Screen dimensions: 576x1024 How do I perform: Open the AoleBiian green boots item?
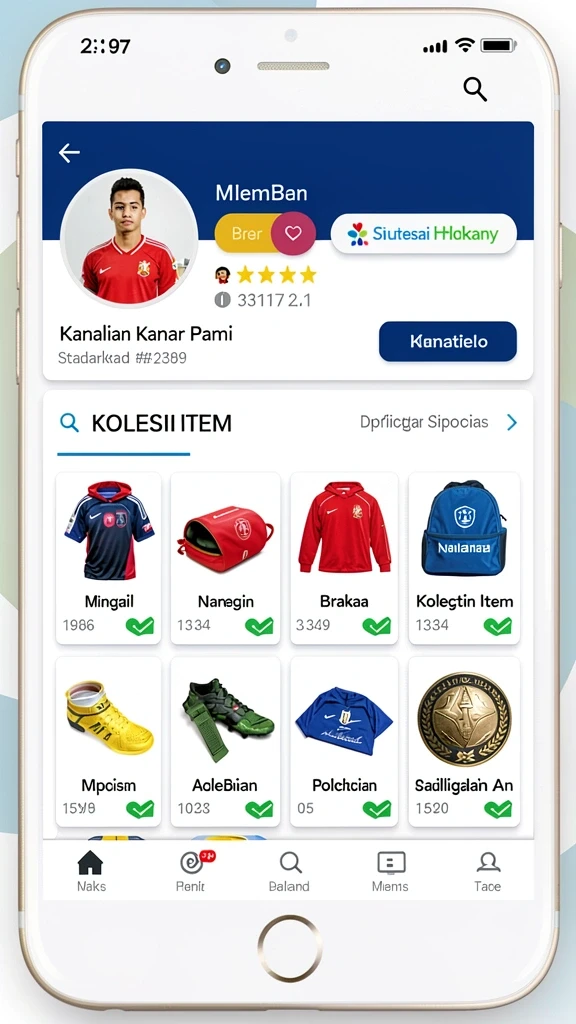(x=225, y=741)
